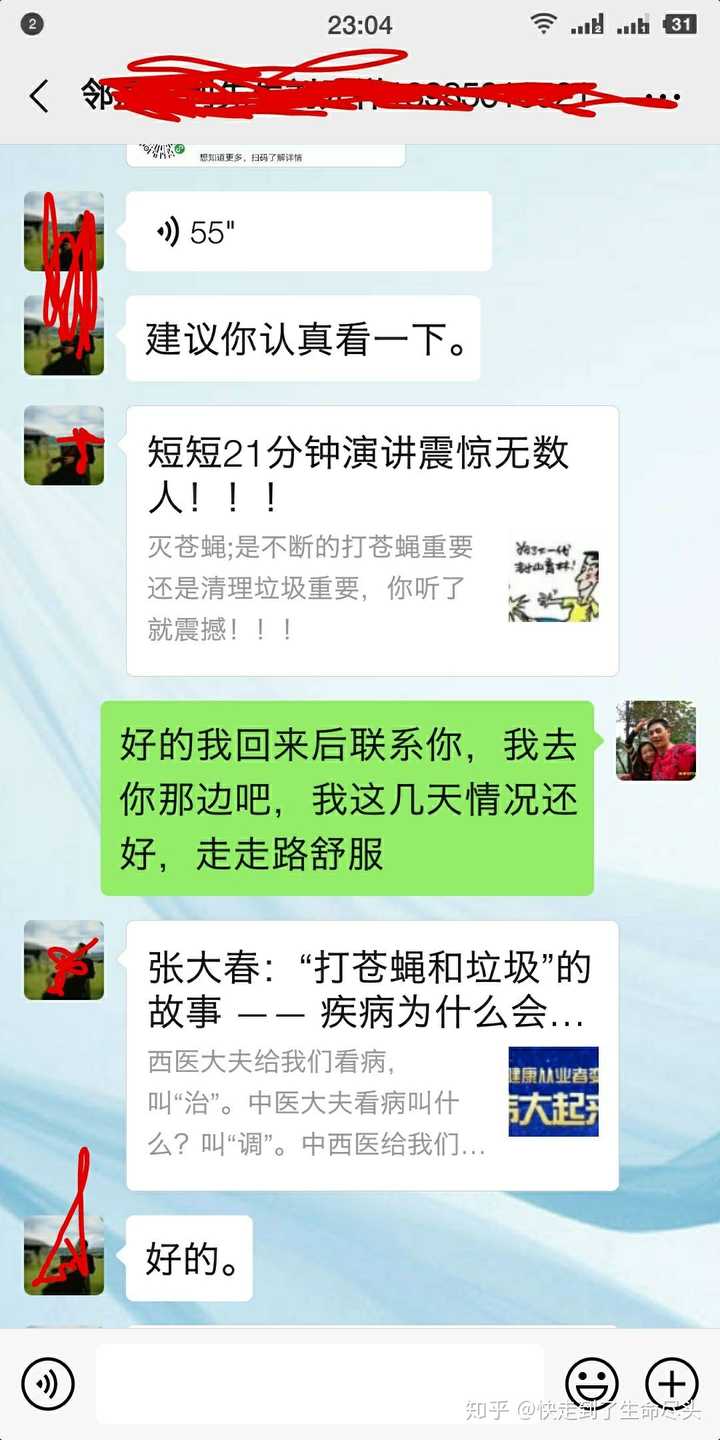Open the plus attachment menu

671,1383
